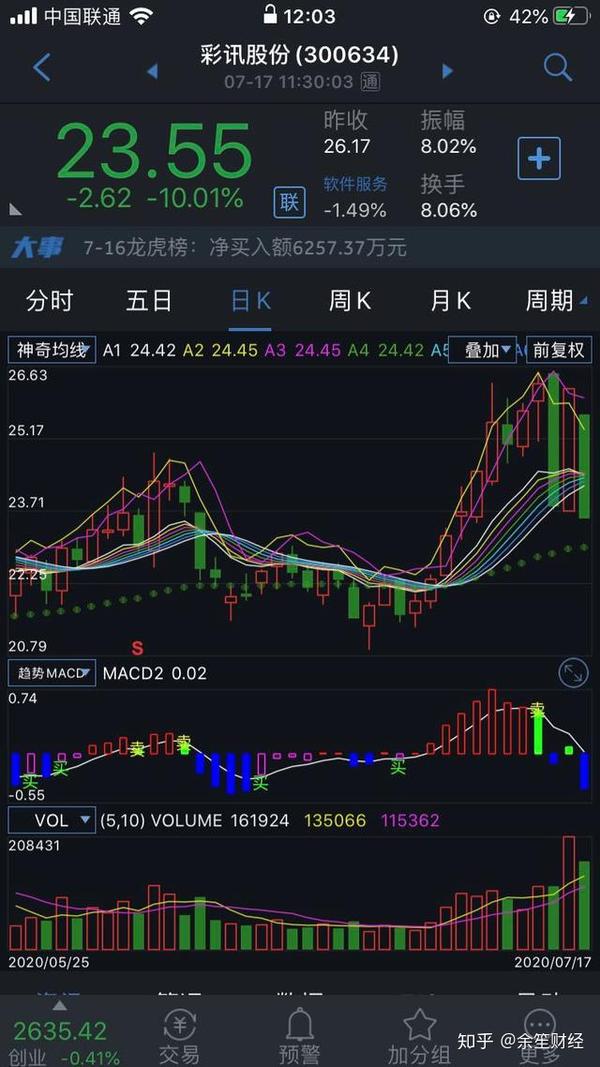Viewport: 600px width, 1067px height.
Task: Open the VOL indicator dropdown
Action: click(52, 820)
